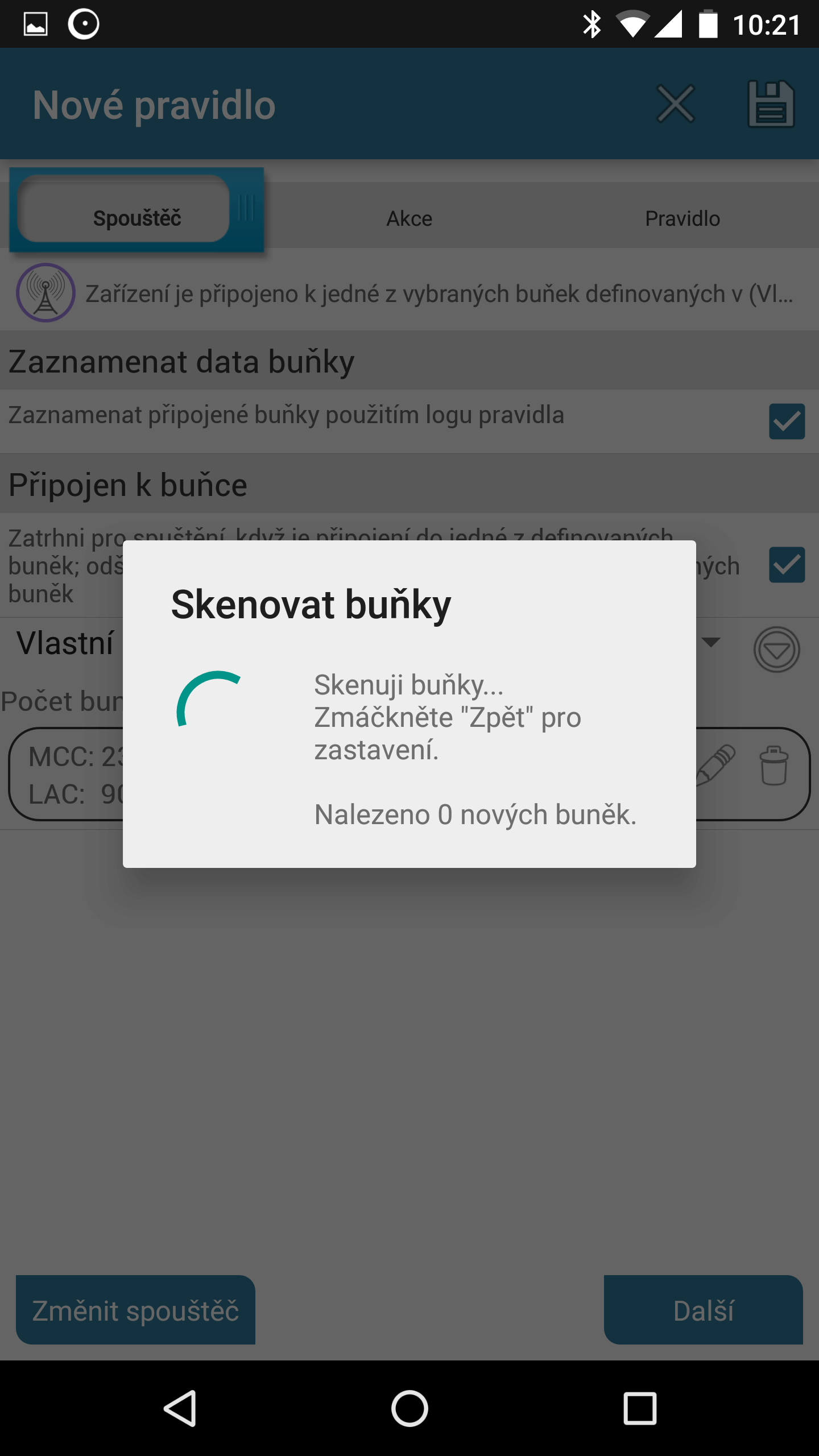Image resolution: width=819 pixels, height=1456 pixels.
Task: Tap the round arrow icon next to Vlastní
Action: tap(776, 650)
